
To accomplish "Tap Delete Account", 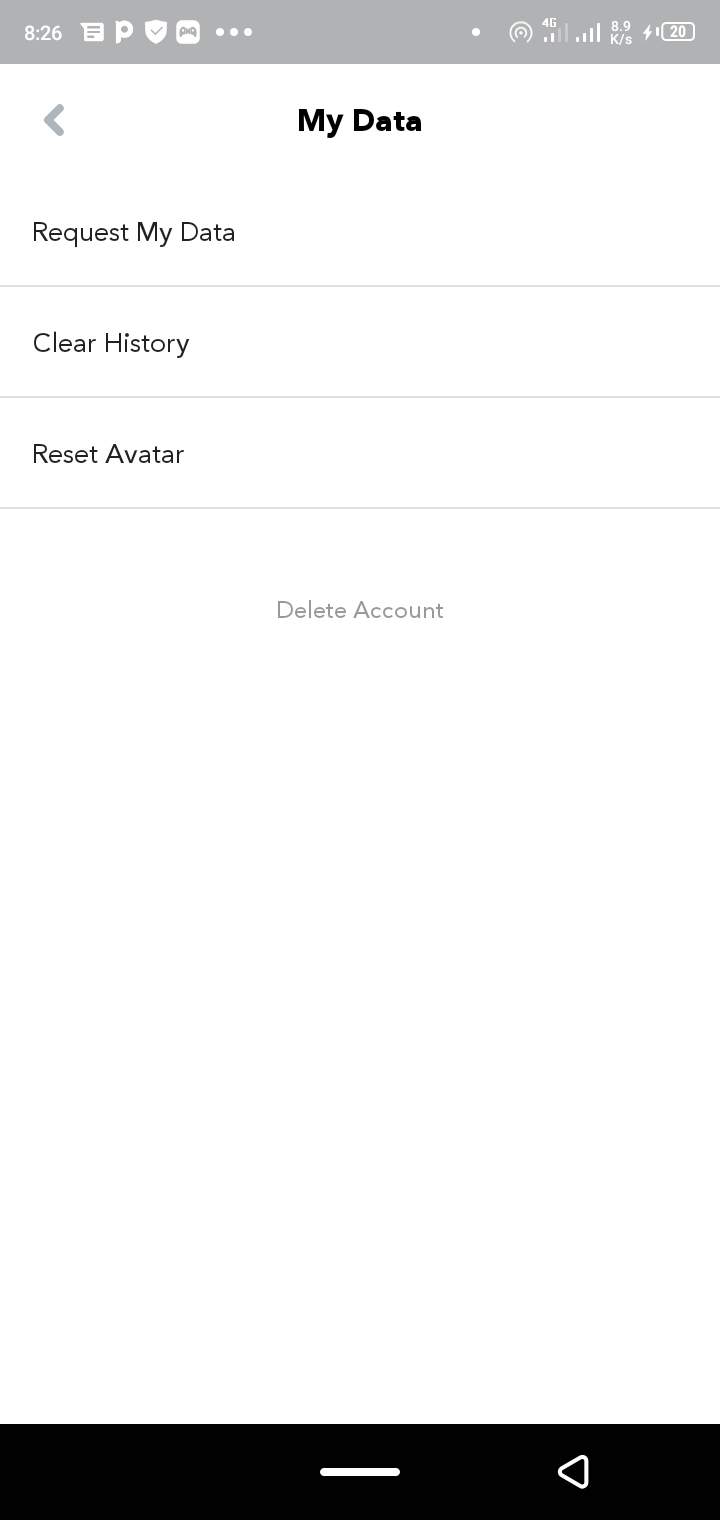I will [360, 610].
